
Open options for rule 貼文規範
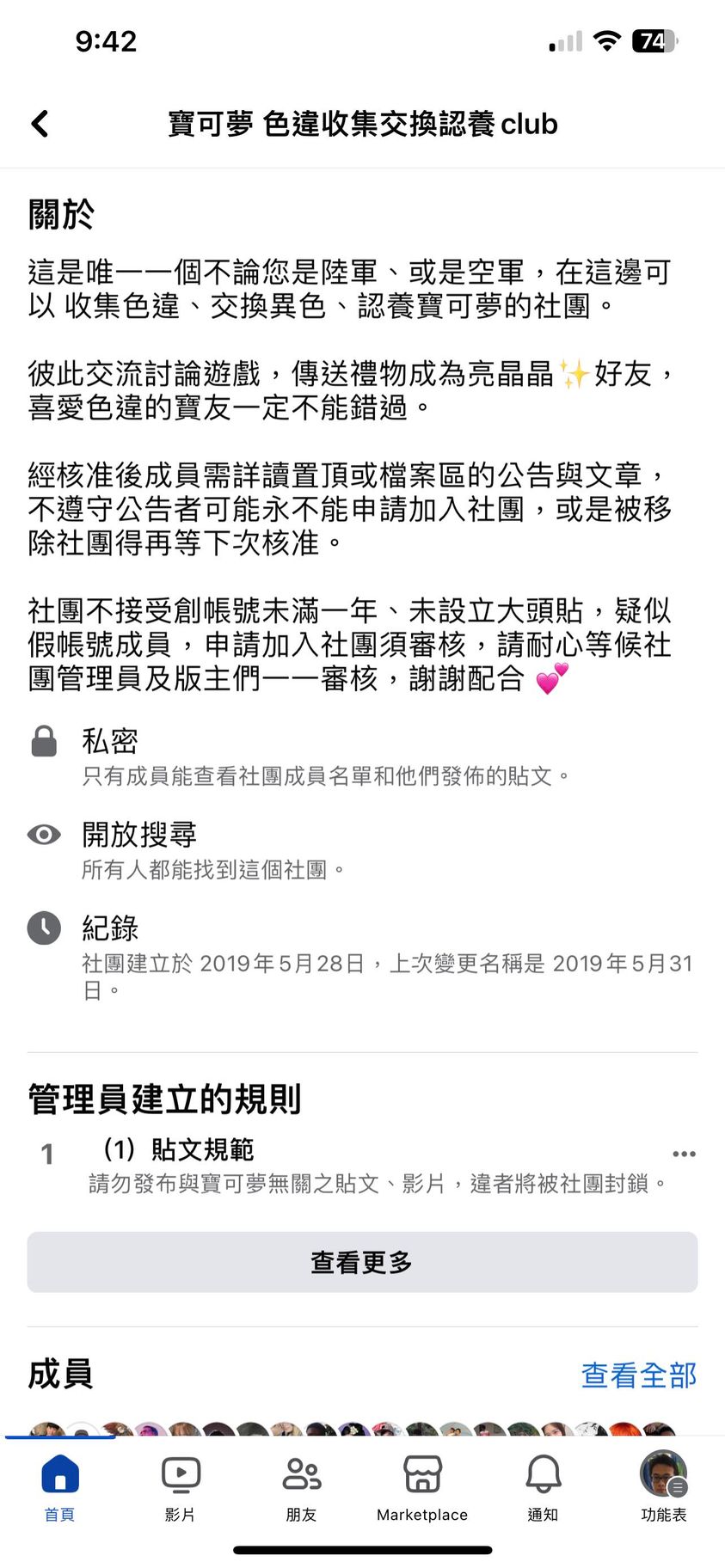(x=684, y=1154)
